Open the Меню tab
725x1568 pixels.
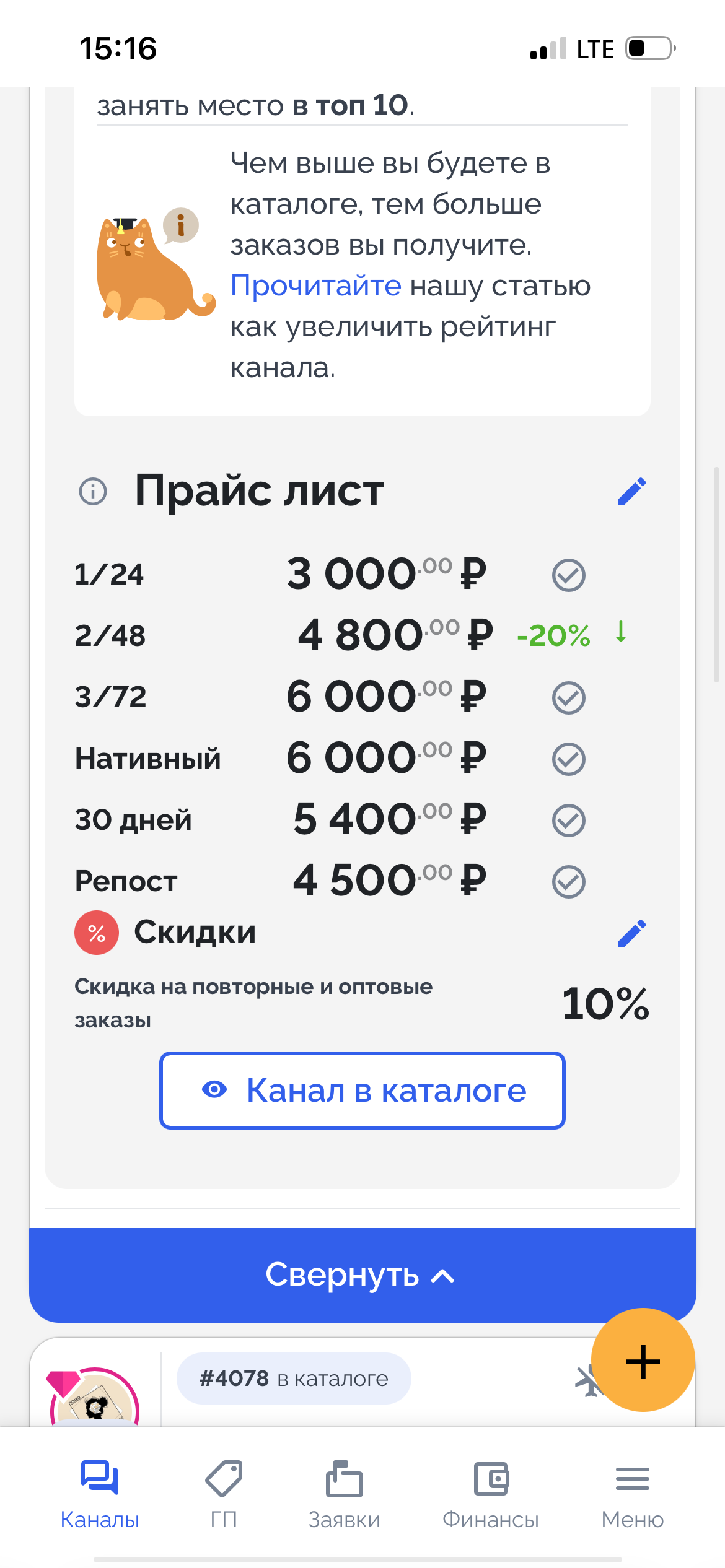pos(632,1492)
